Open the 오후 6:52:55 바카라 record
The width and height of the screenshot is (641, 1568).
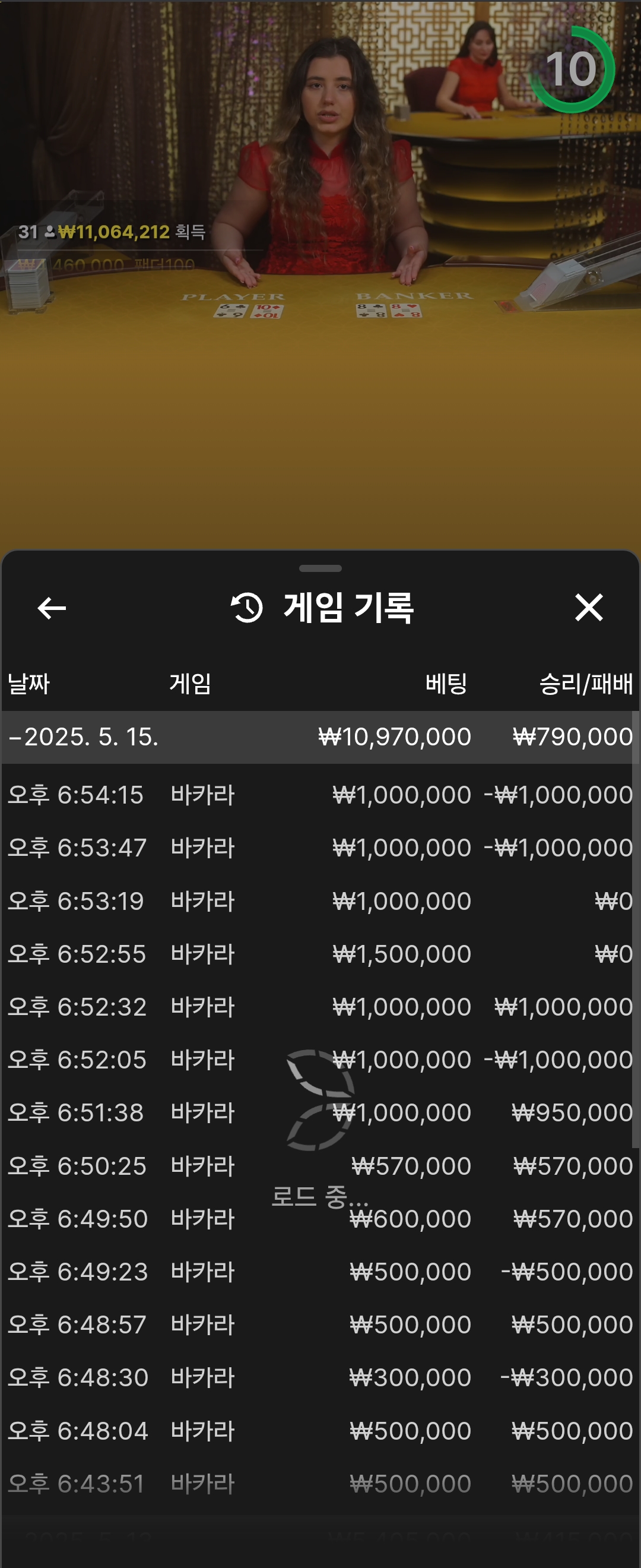319,954
